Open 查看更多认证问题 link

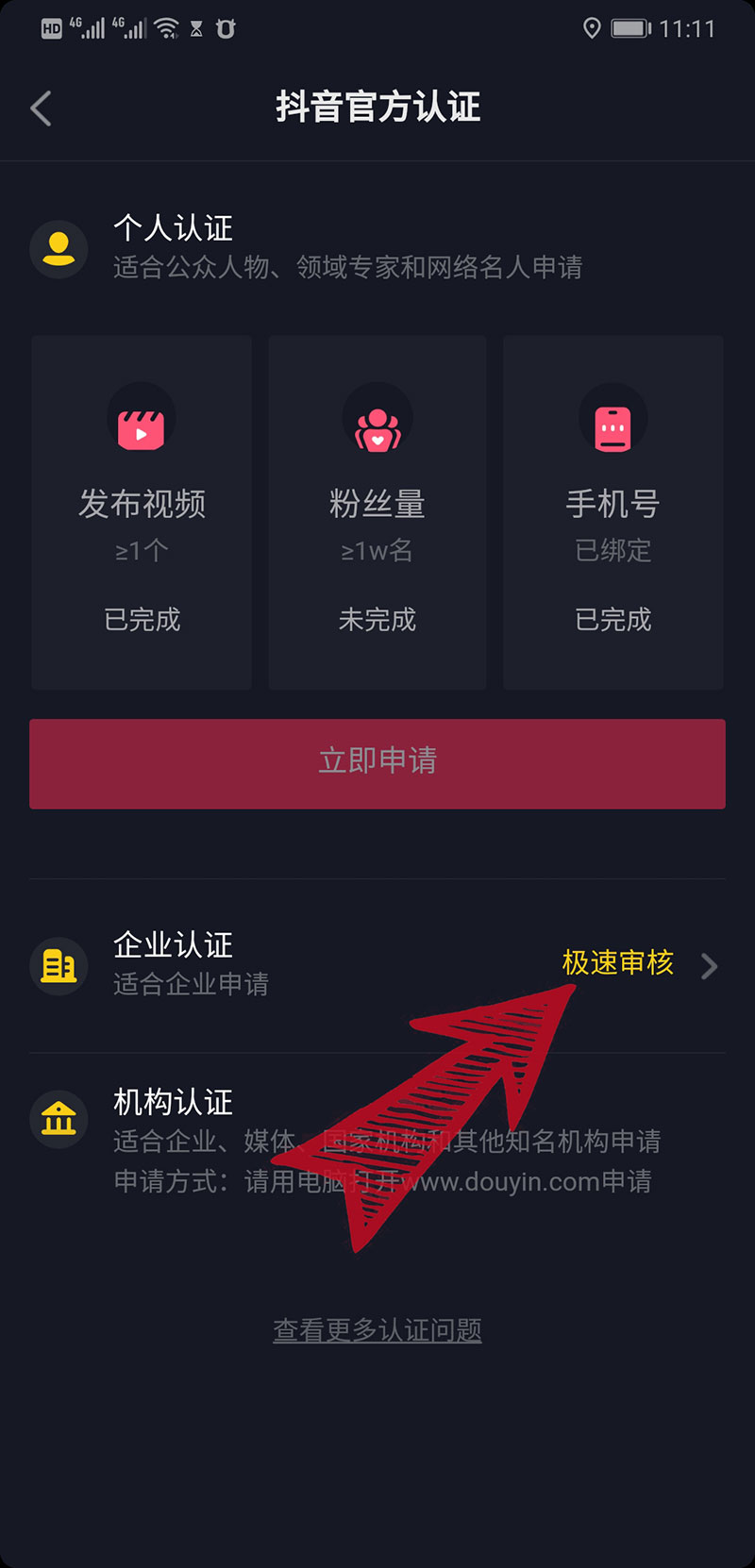(x=377, y=1330)
